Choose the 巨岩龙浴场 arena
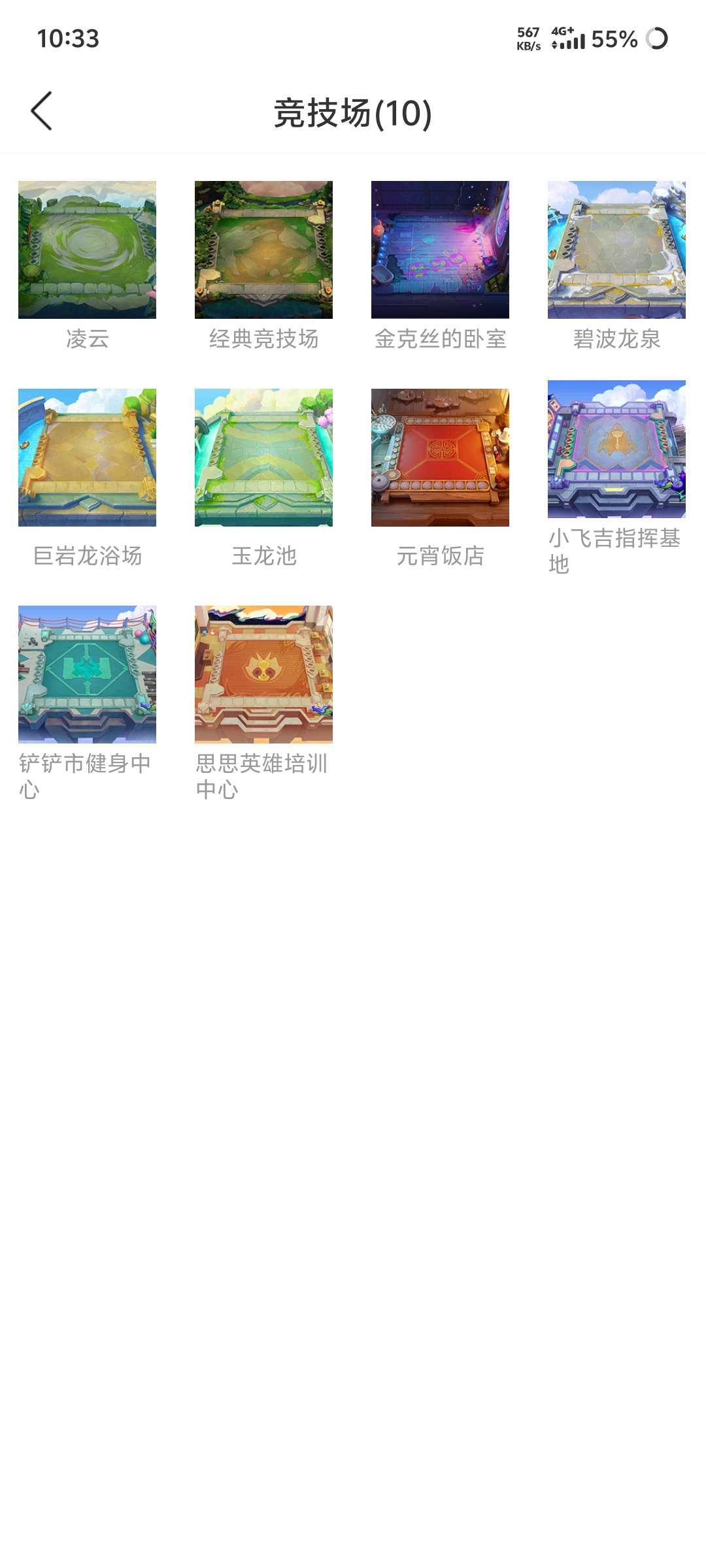 (x=87, y=457)
